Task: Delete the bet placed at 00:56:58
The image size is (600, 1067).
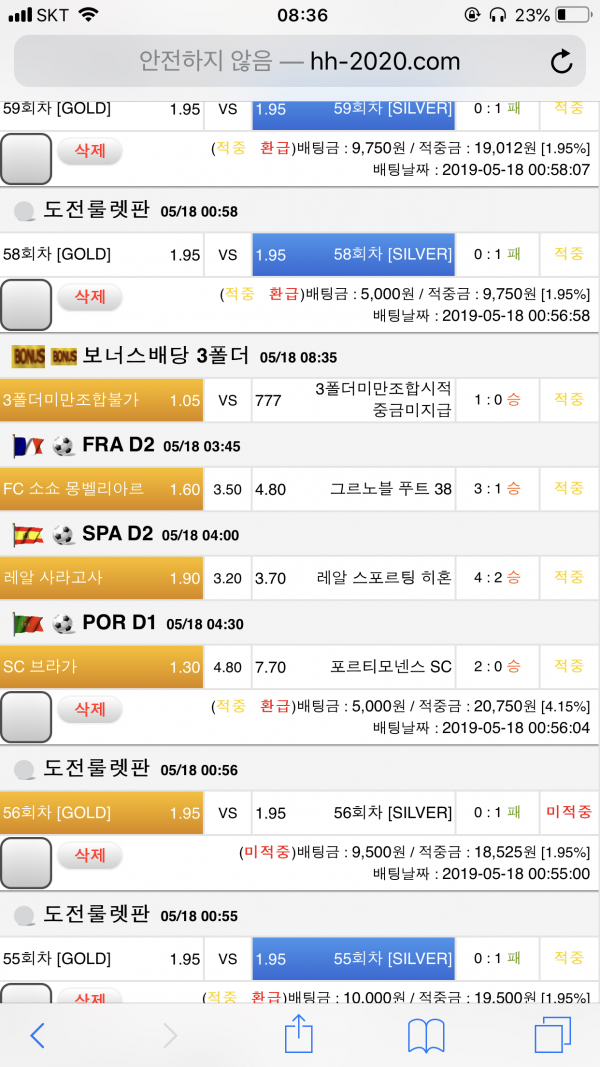Action: pyautogui.click(x=90, y=297)
